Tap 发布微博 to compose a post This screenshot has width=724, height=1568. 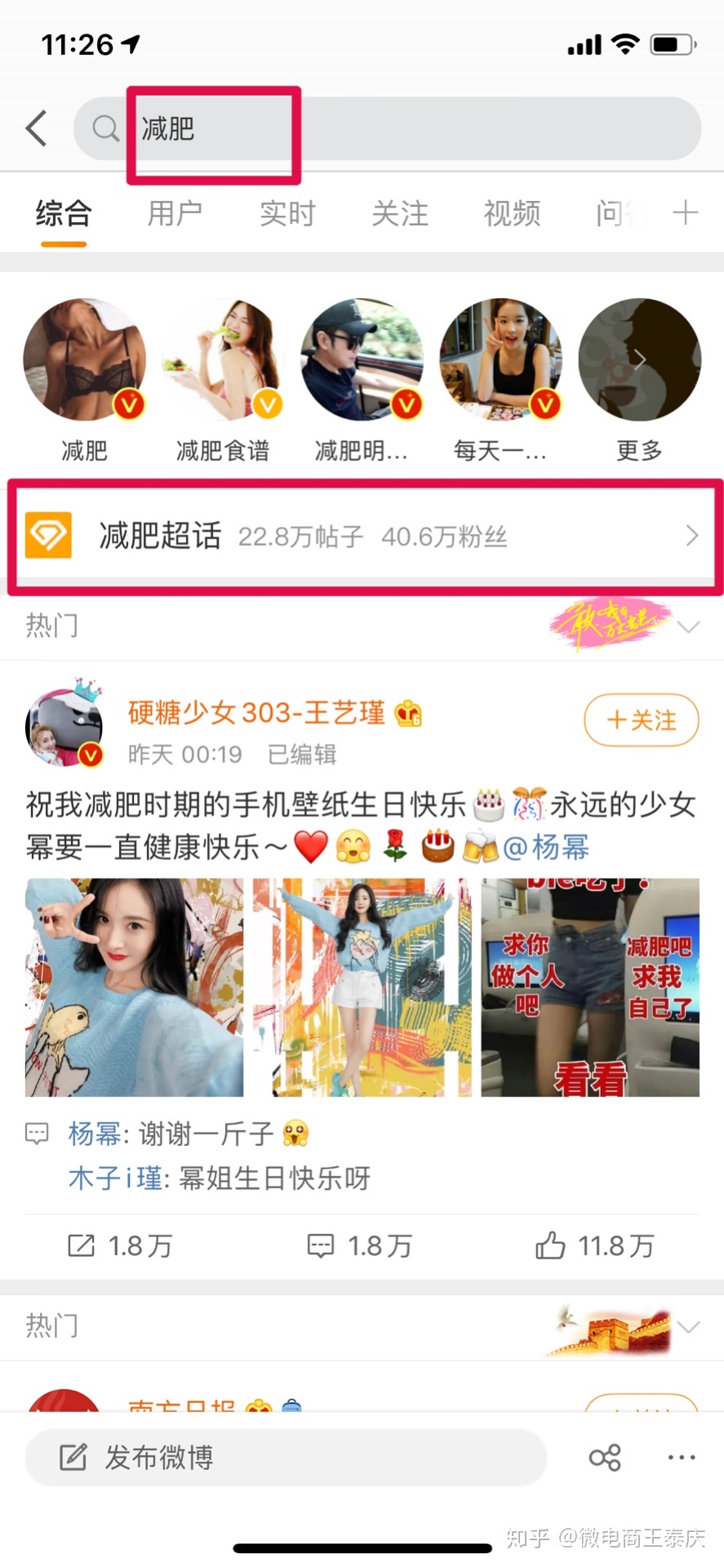coord(286,1458)
